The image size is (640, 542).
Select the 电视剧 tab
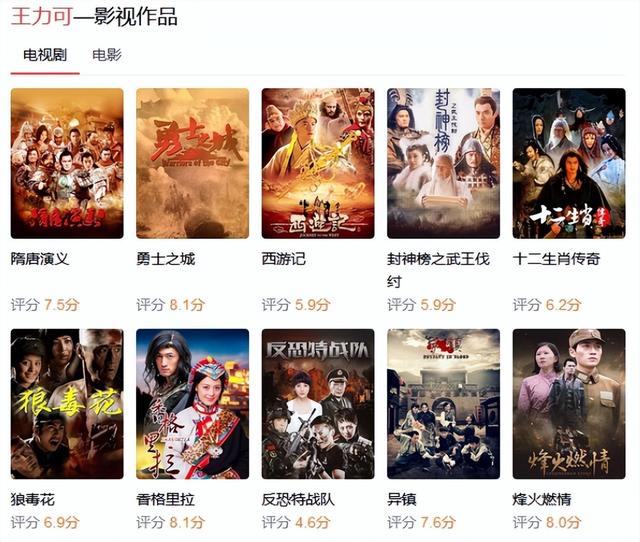[x=39, y=55]
